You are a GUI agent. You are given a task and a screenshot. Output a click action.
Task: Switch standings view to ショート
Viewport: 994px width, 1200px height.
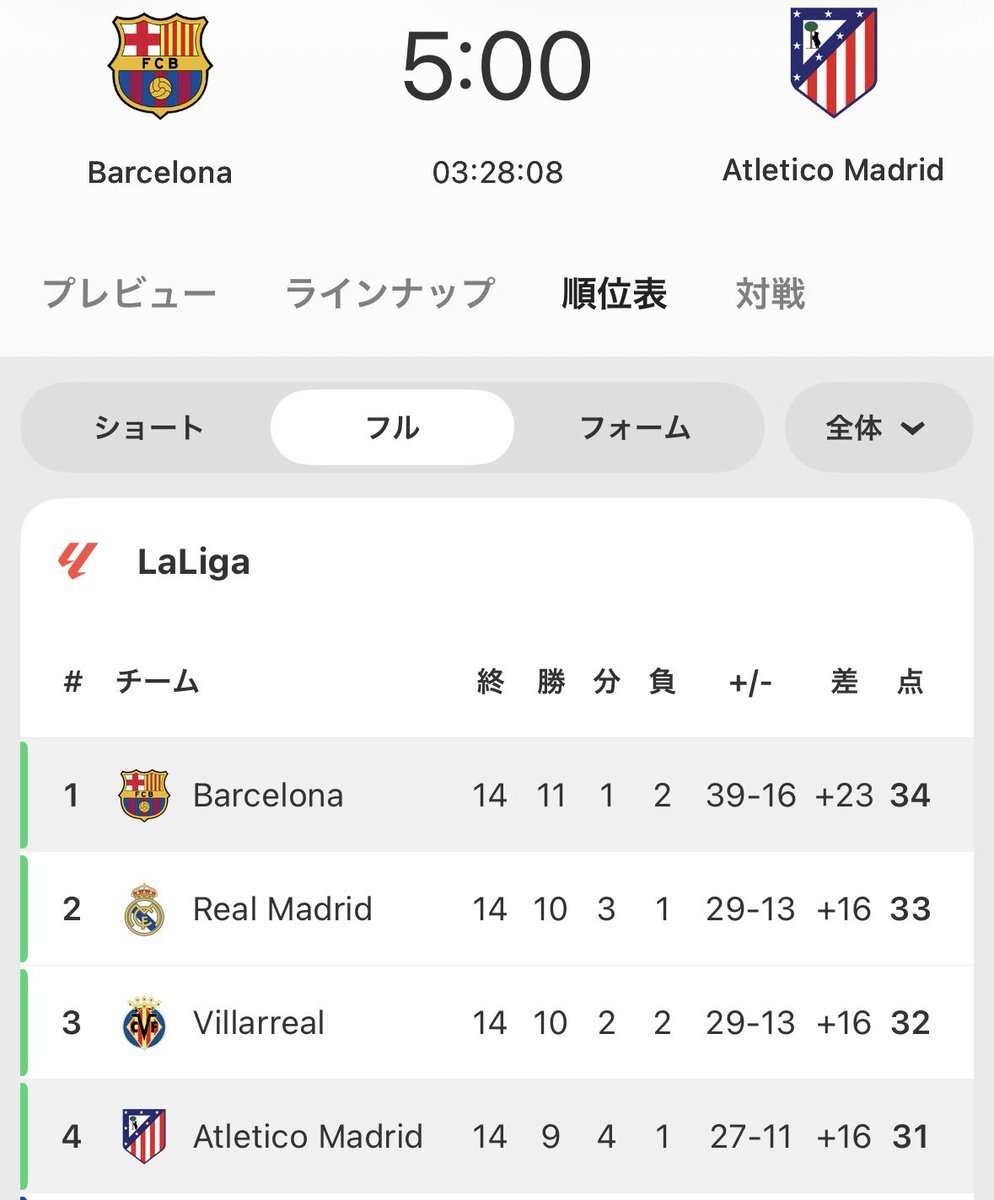point(149,428)
